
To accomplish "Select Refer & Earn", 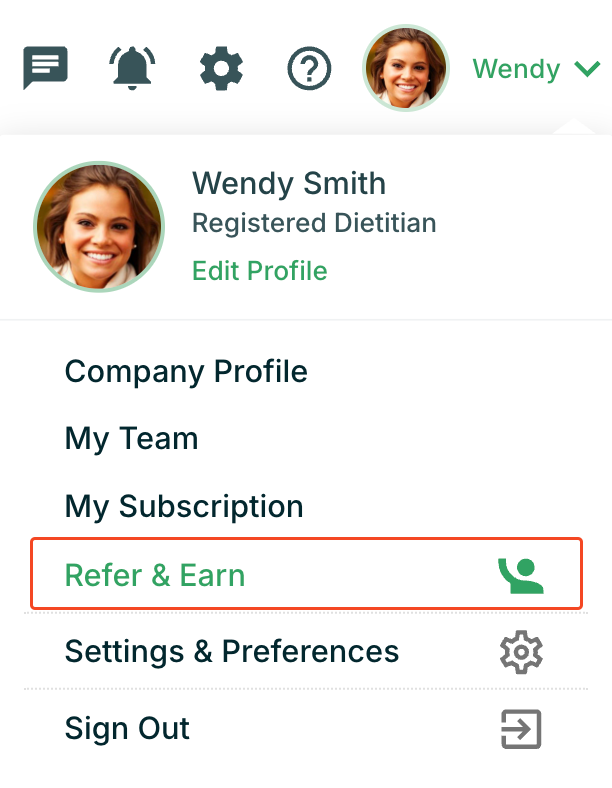I will pos(306,575).
